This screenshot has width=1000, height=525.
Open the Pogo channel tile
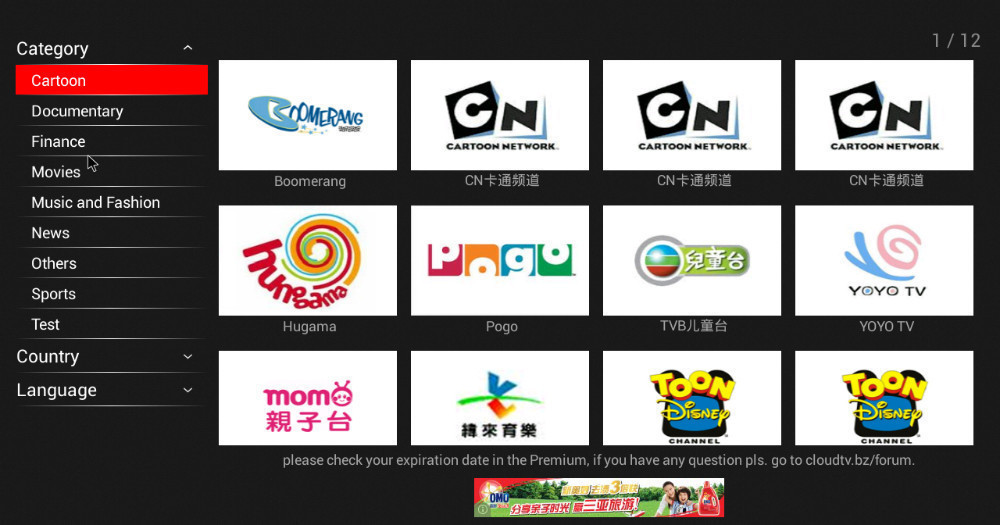(500, 260)
